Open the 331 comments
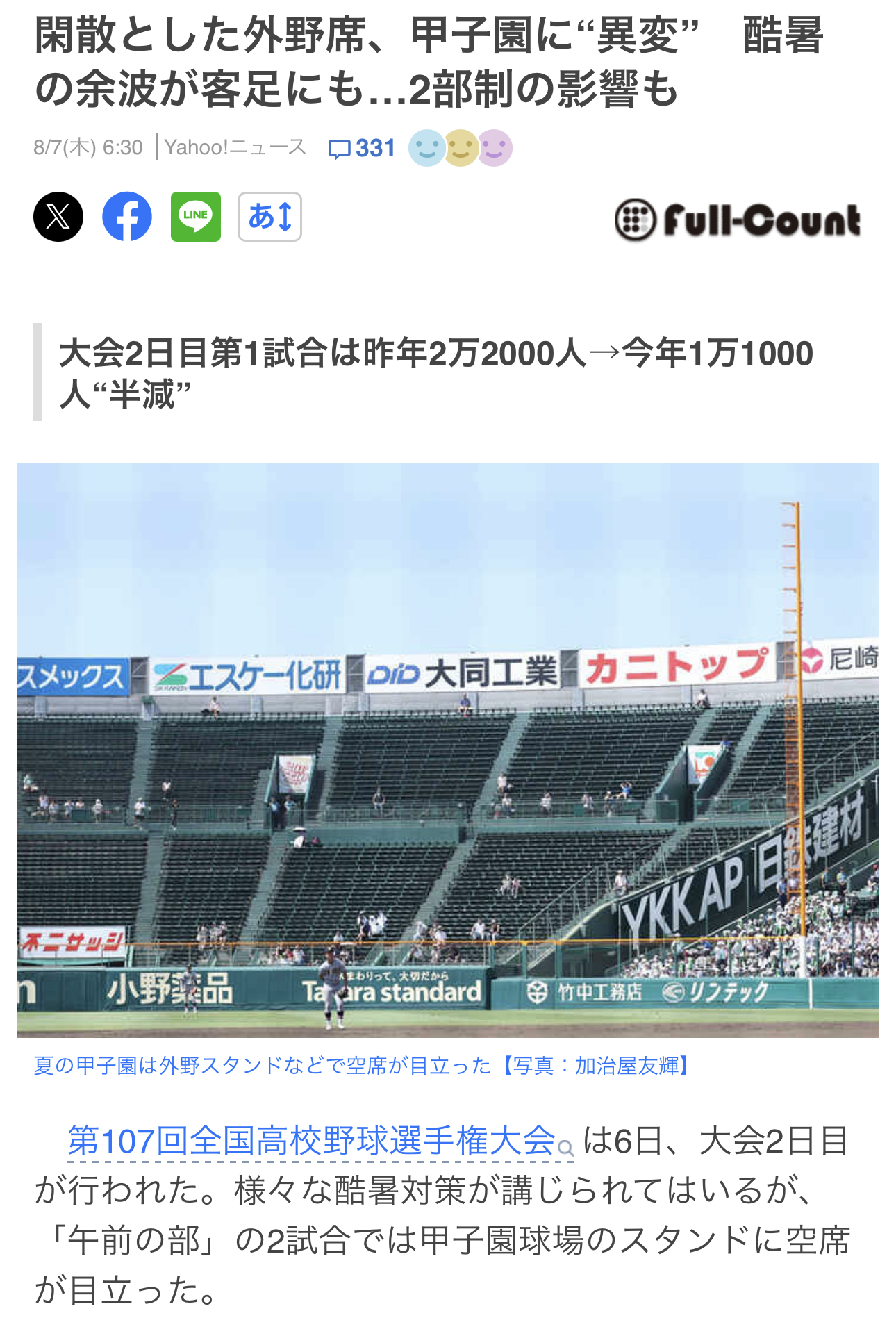The image size is (896, 1336). [x=361, y=148]
